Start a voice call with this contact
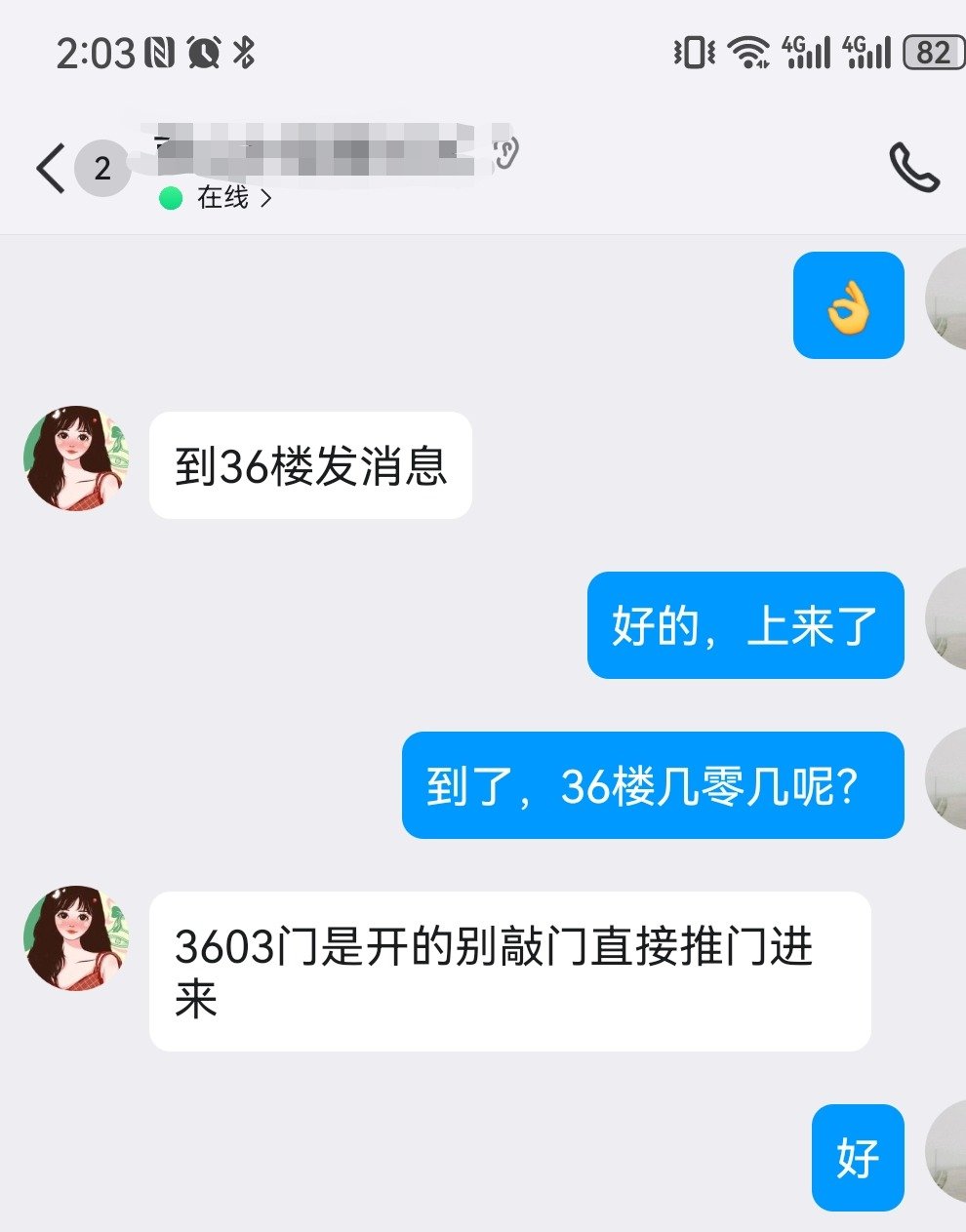966x1232 pixels. (913, 168)
